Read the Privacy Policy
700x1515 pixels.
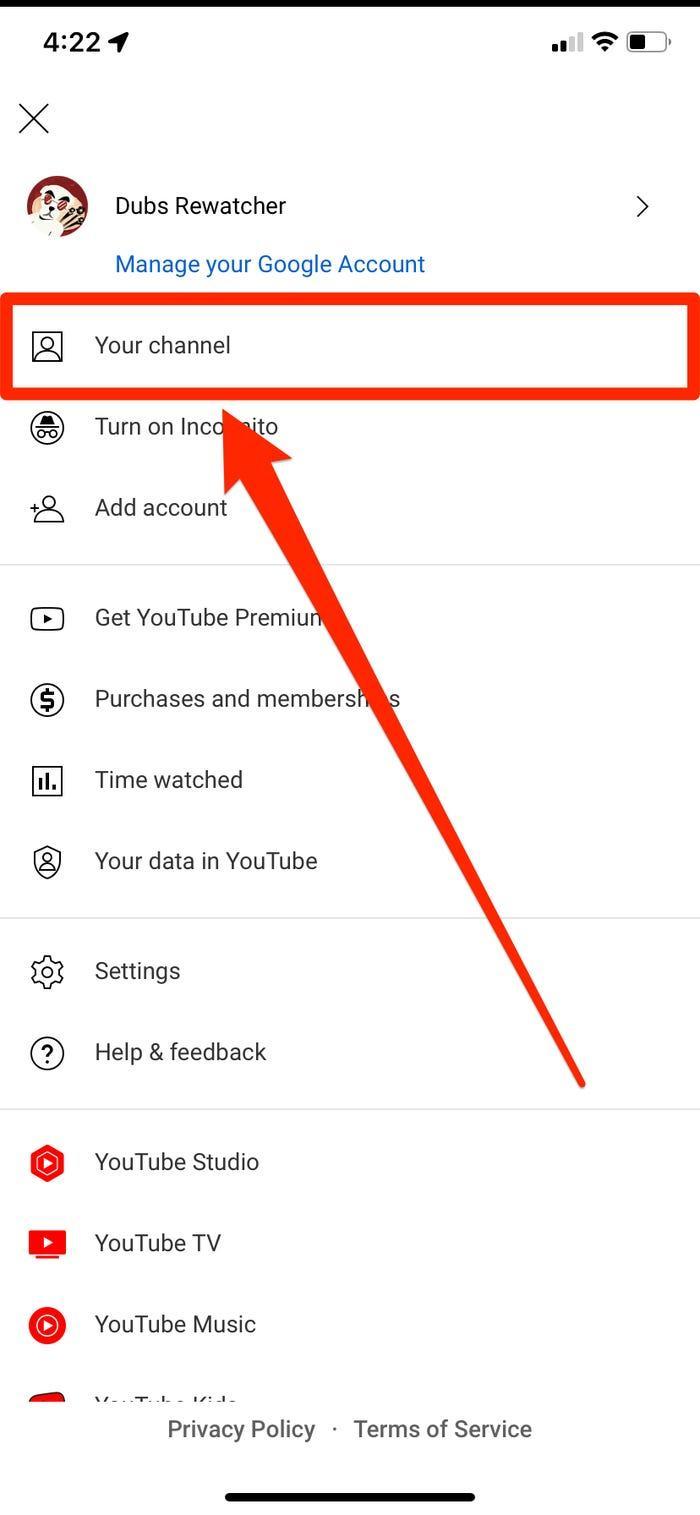point(241,1429)
